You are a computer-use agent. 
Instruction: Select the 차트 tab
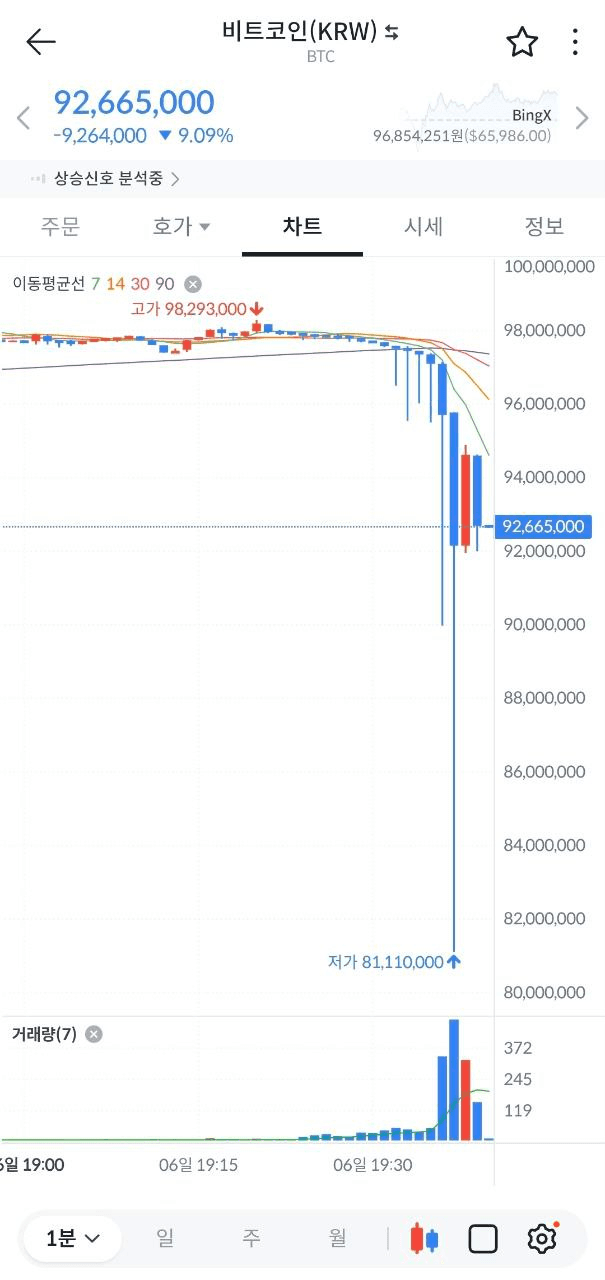click(x=302, y=226)
